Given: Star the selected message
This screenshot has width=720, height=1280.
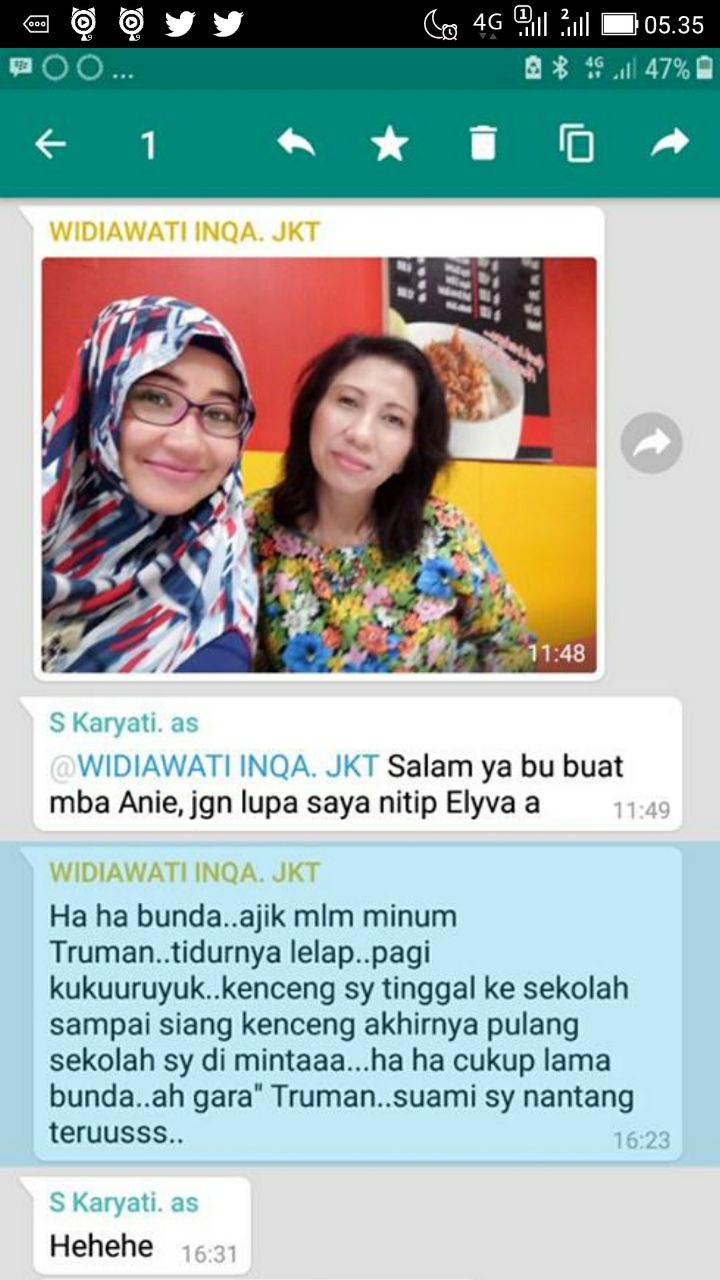Looking at the screenshot, I should point(389,145).
